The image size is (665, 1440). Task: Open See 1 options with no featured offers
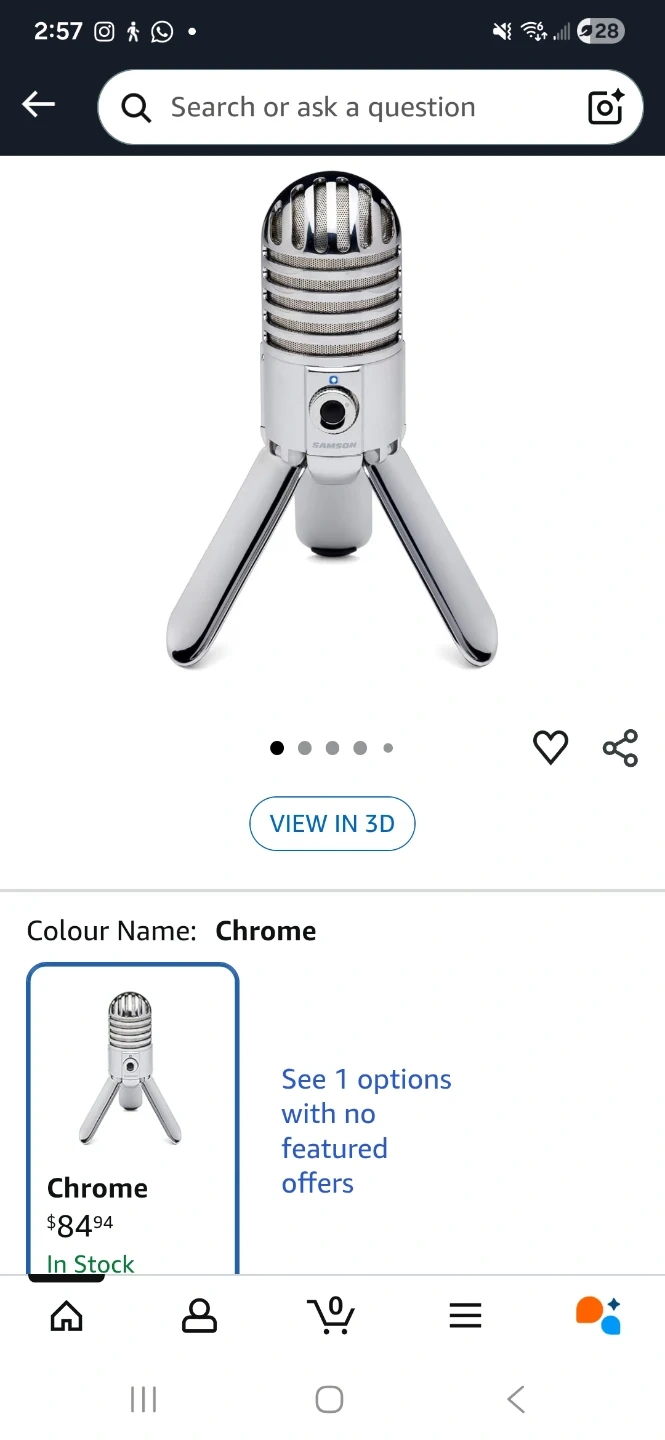pyautogui.click(x=366, y=1131)
